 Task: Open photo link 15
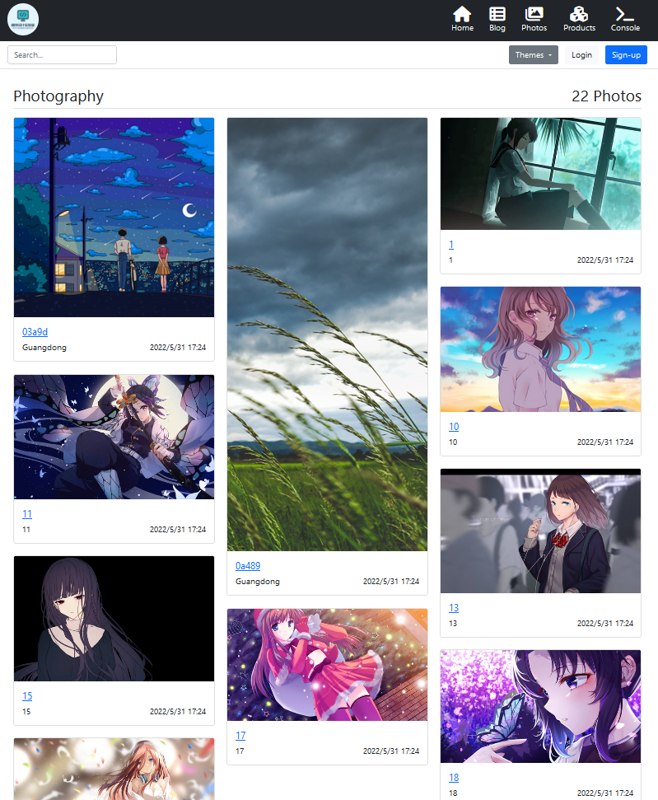pos(27,696)
